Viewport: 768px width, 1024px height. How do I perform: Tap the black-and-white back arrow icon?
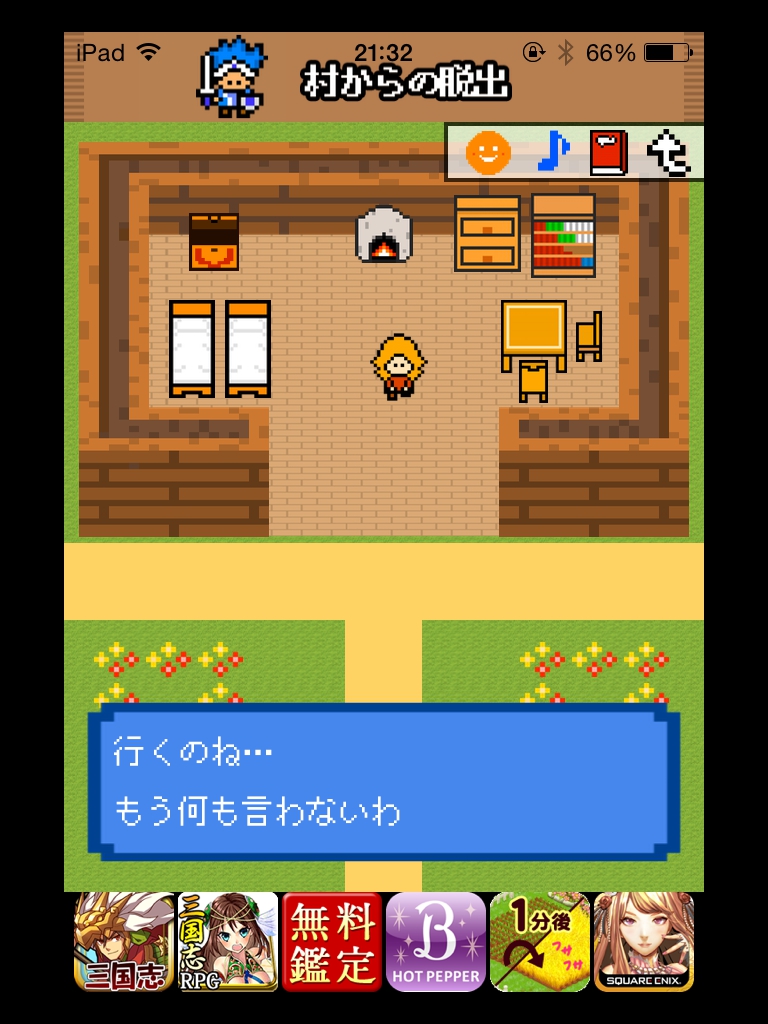coord(667,153)
